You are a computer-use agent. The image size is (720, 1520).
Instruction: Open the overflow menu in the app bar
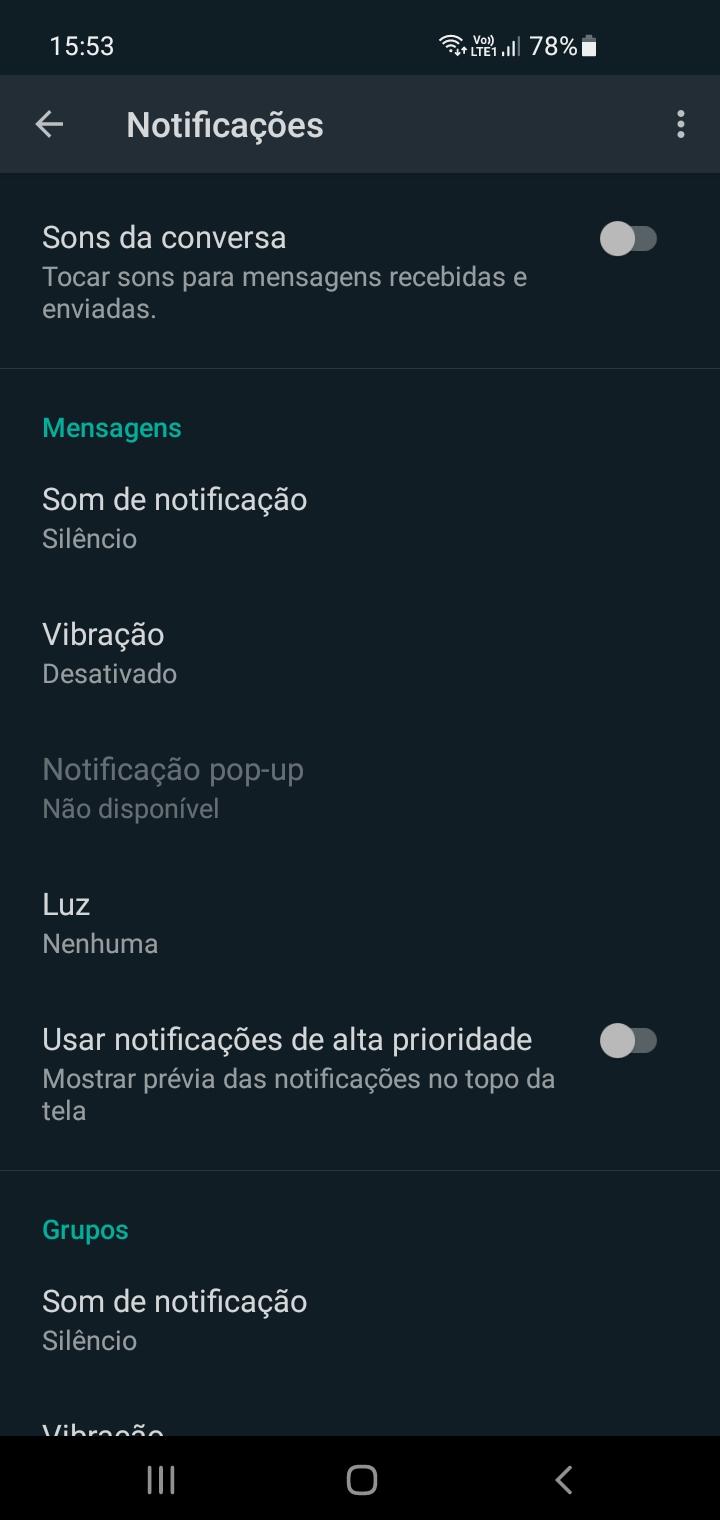point(681,124)
